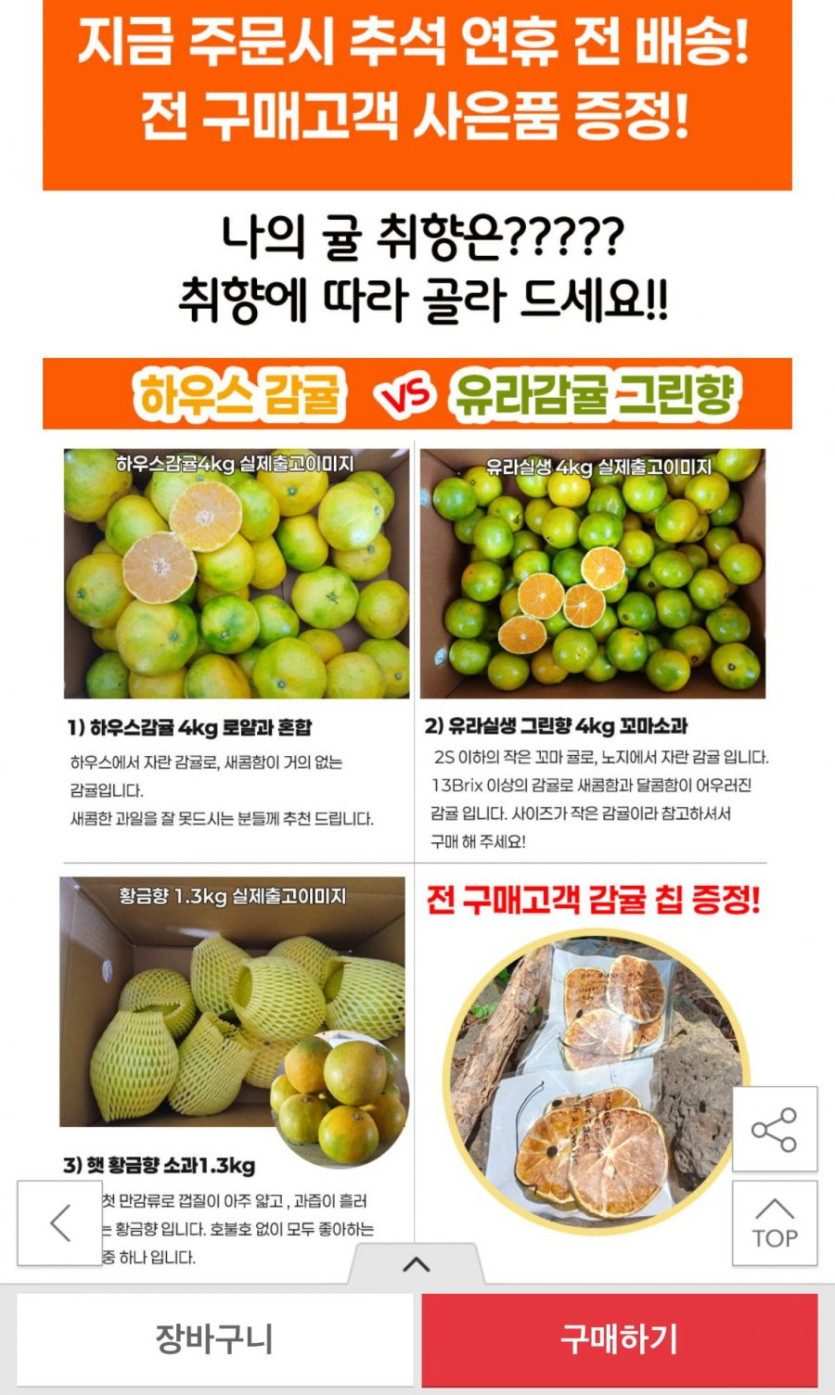Expand the purchase options panel
835x1395 pixels.
pos(416,1264)
